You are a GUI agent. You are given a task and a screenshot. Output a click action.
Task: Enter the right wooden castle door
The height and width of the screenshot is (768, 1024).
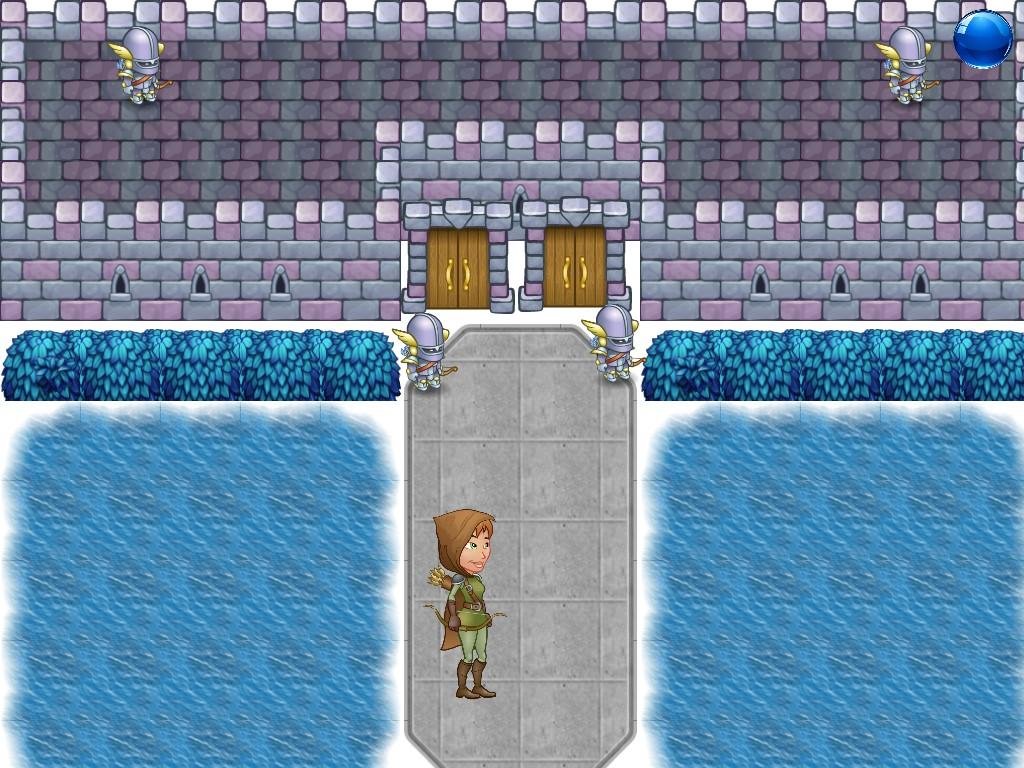pos(575,267)
